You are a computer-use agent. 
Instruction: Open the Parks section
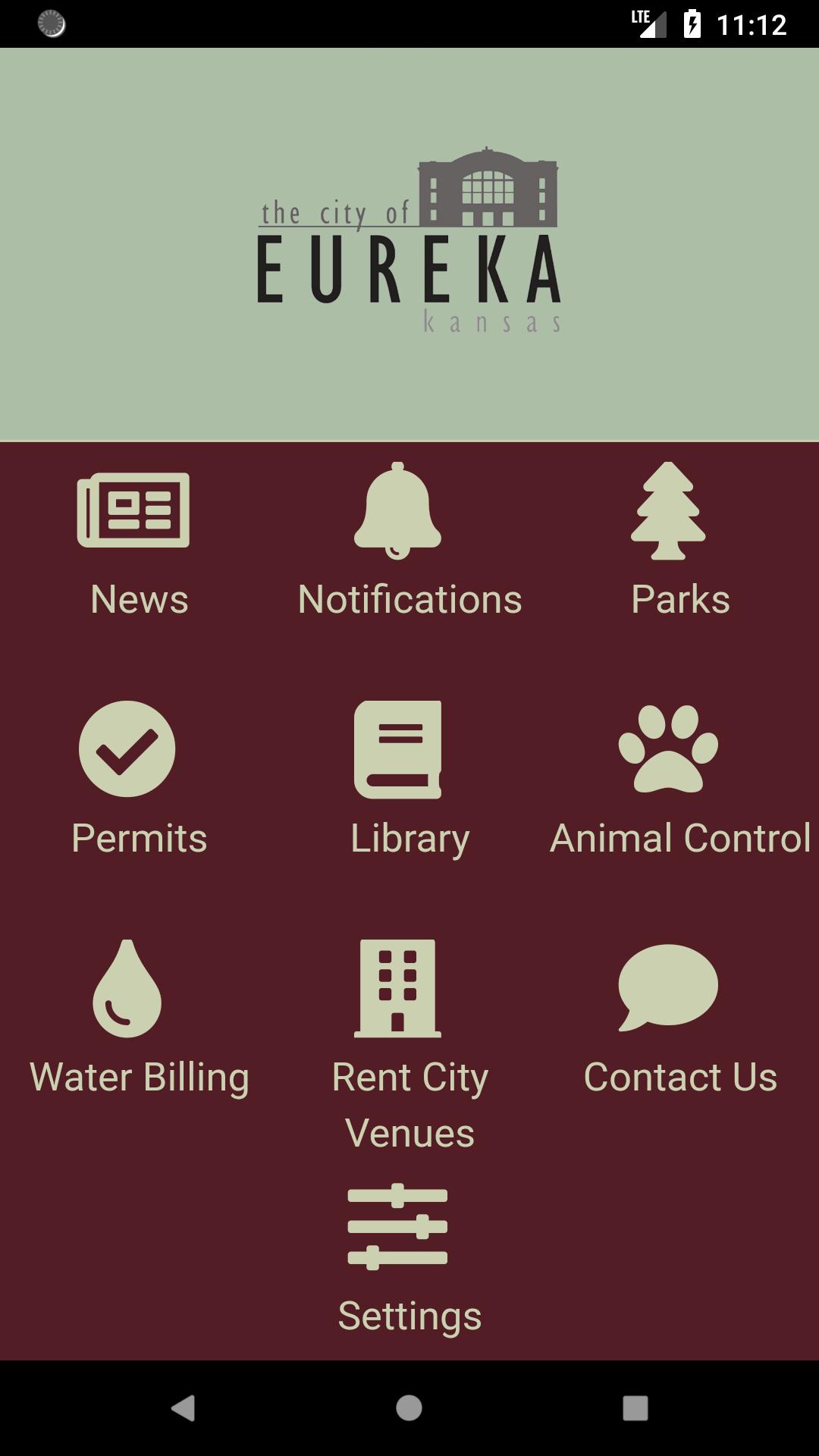coord(679,542)
